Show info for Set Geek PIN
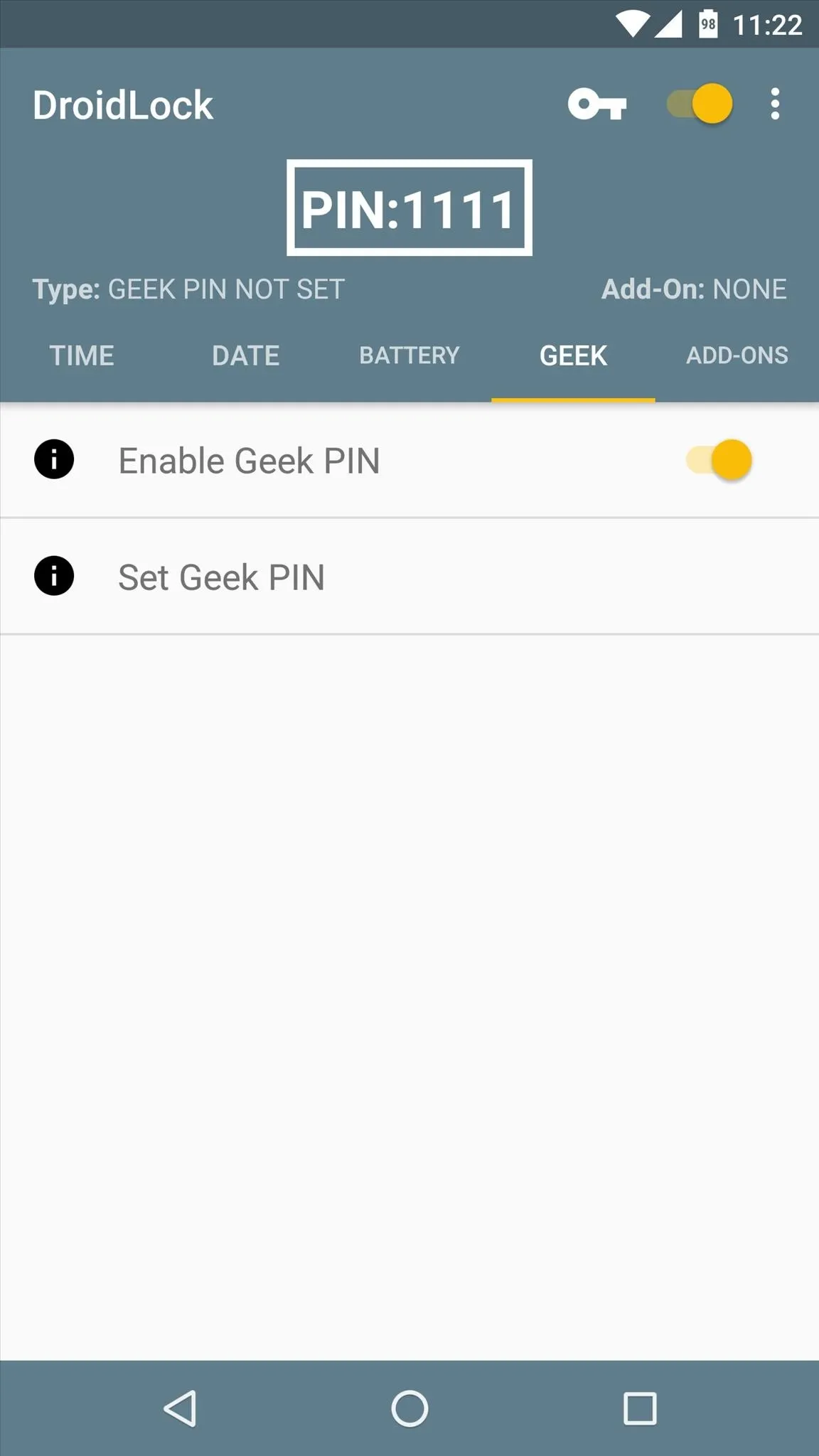 [x=54, y=575]
